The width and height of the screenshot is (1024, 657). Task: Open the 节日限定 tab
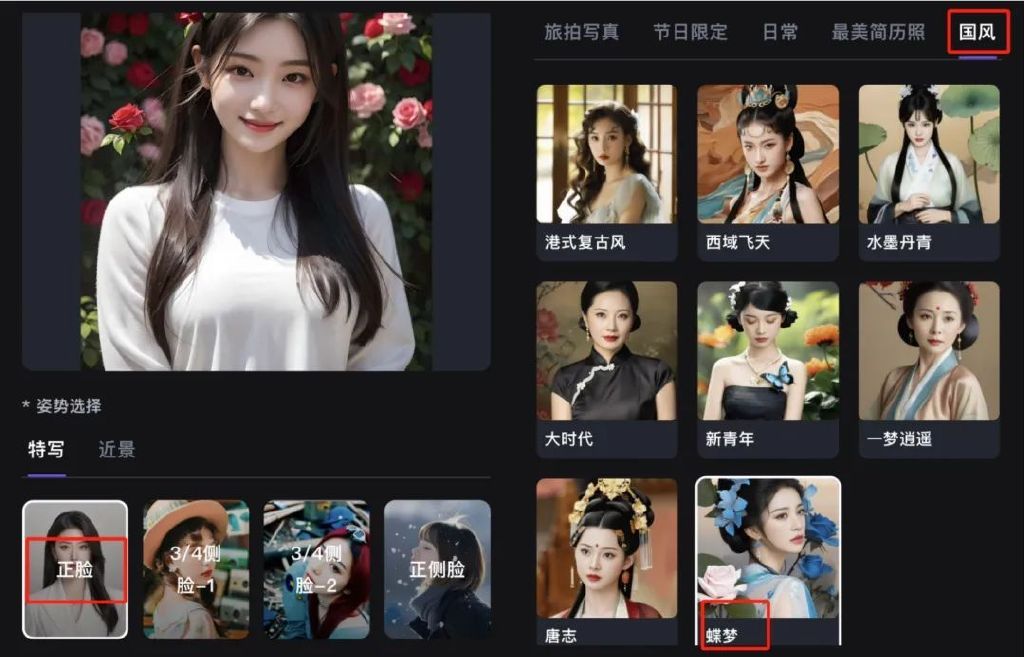pyautogui.click(x=690, y=32)
